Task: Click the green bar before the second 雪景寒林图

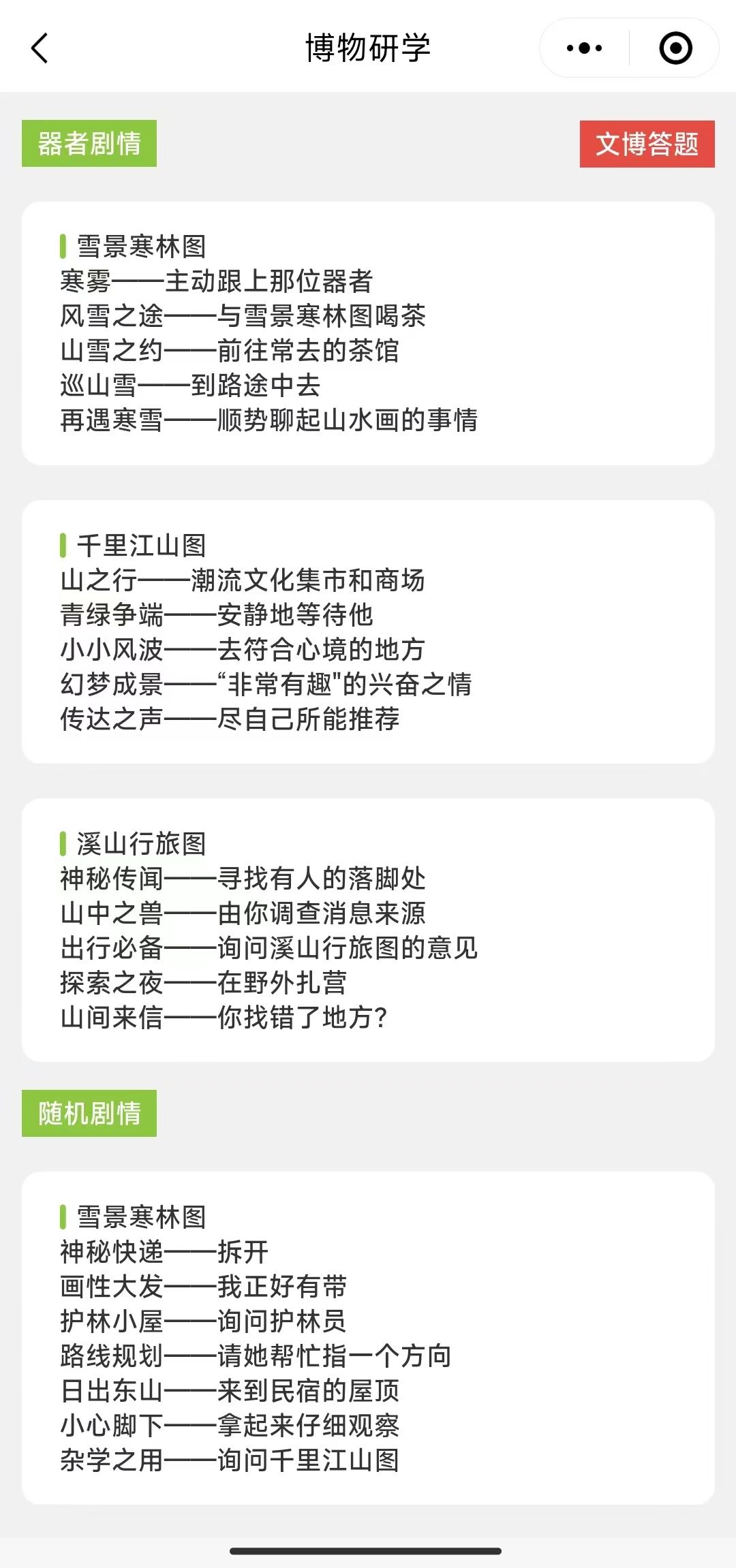Action: (65, 1219)
